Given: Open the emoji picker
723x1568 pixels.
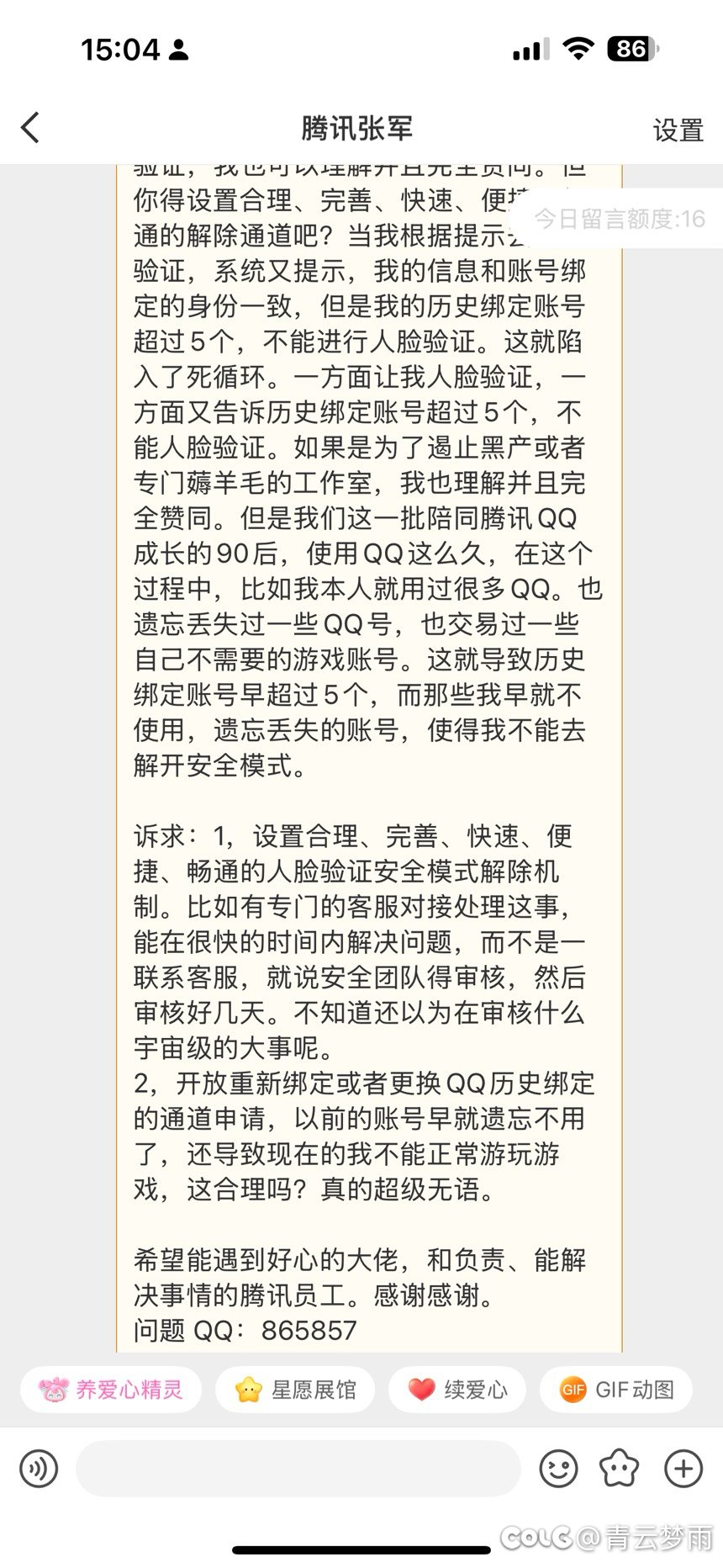Looking at the screenshot, I should click(558, 1470).
